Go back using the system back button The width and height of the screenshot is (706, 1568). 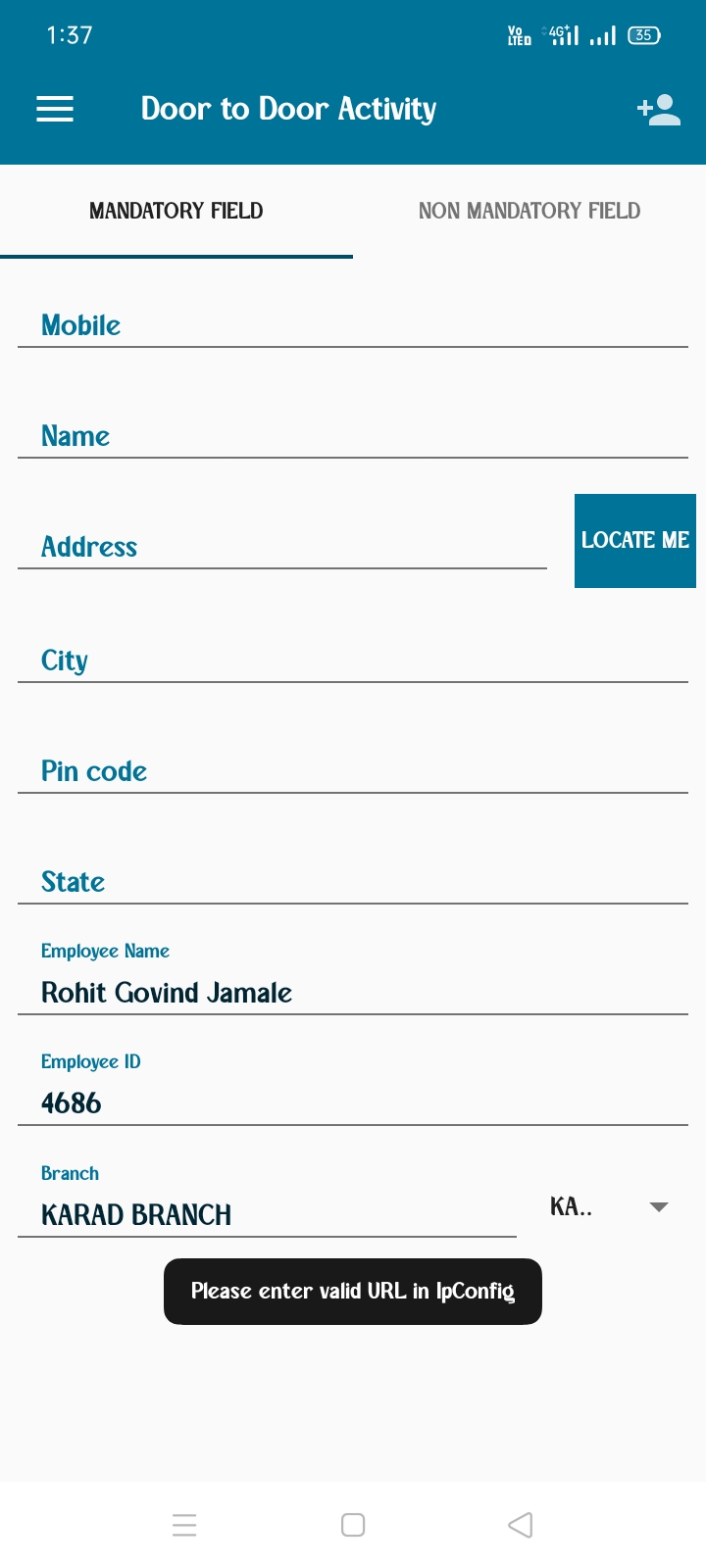tap(521, 1525)
